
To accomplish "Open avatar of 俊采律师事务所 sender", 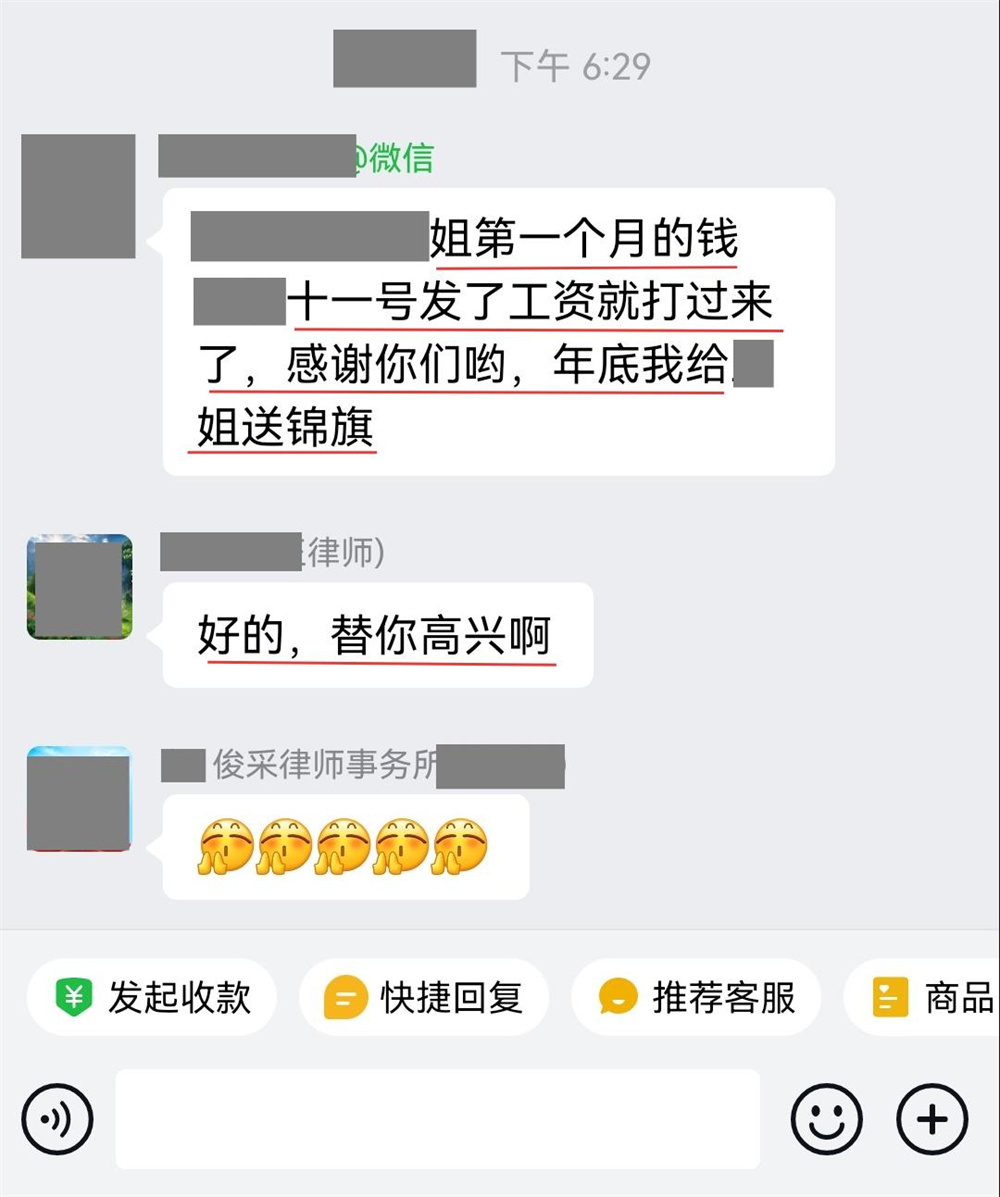I will coord(79,800).
